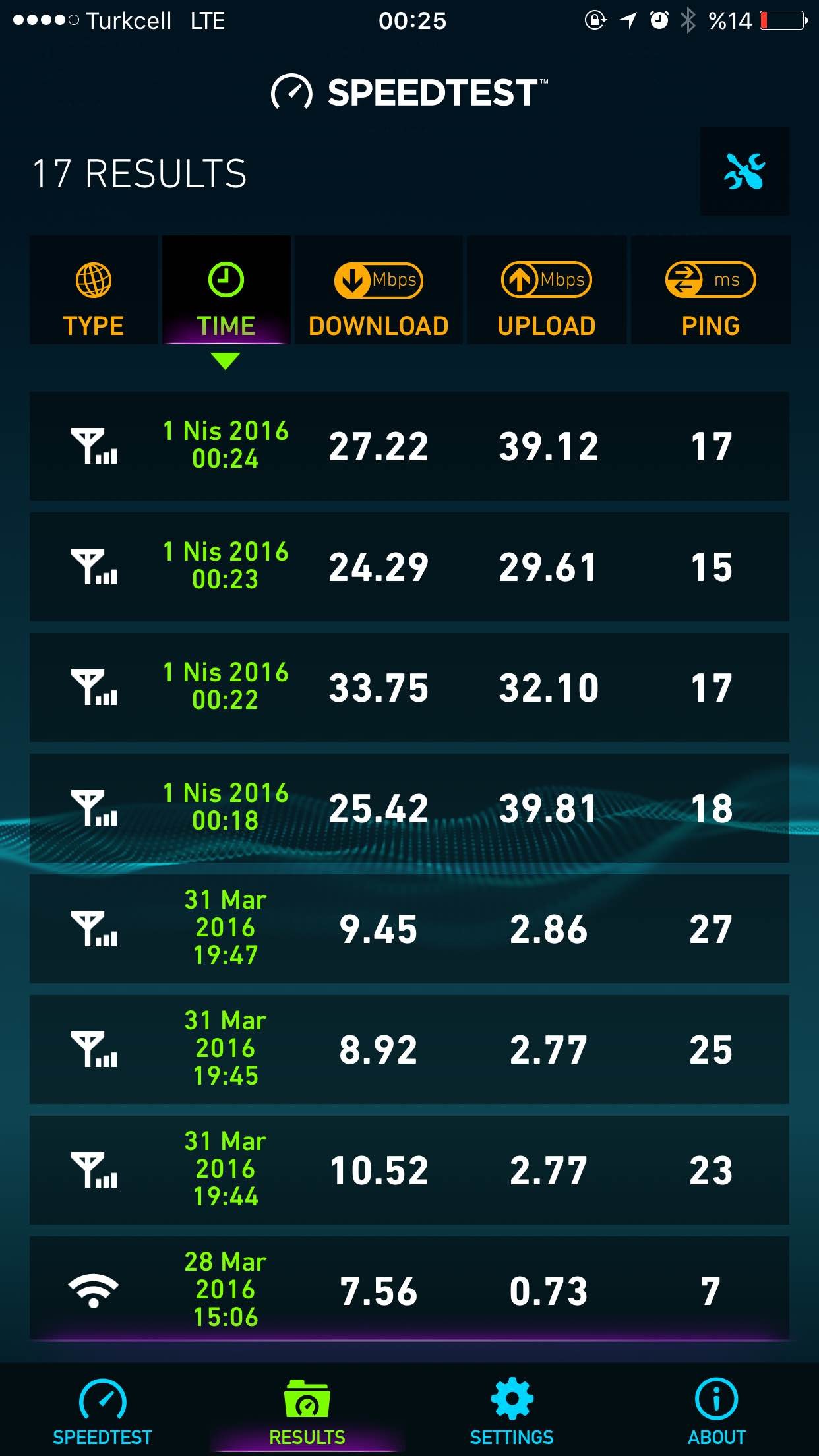This screenshot has width=819, height=1456.
Task: Open the 1 Nis 2016 00:23 result
Action: pos(409,566)
